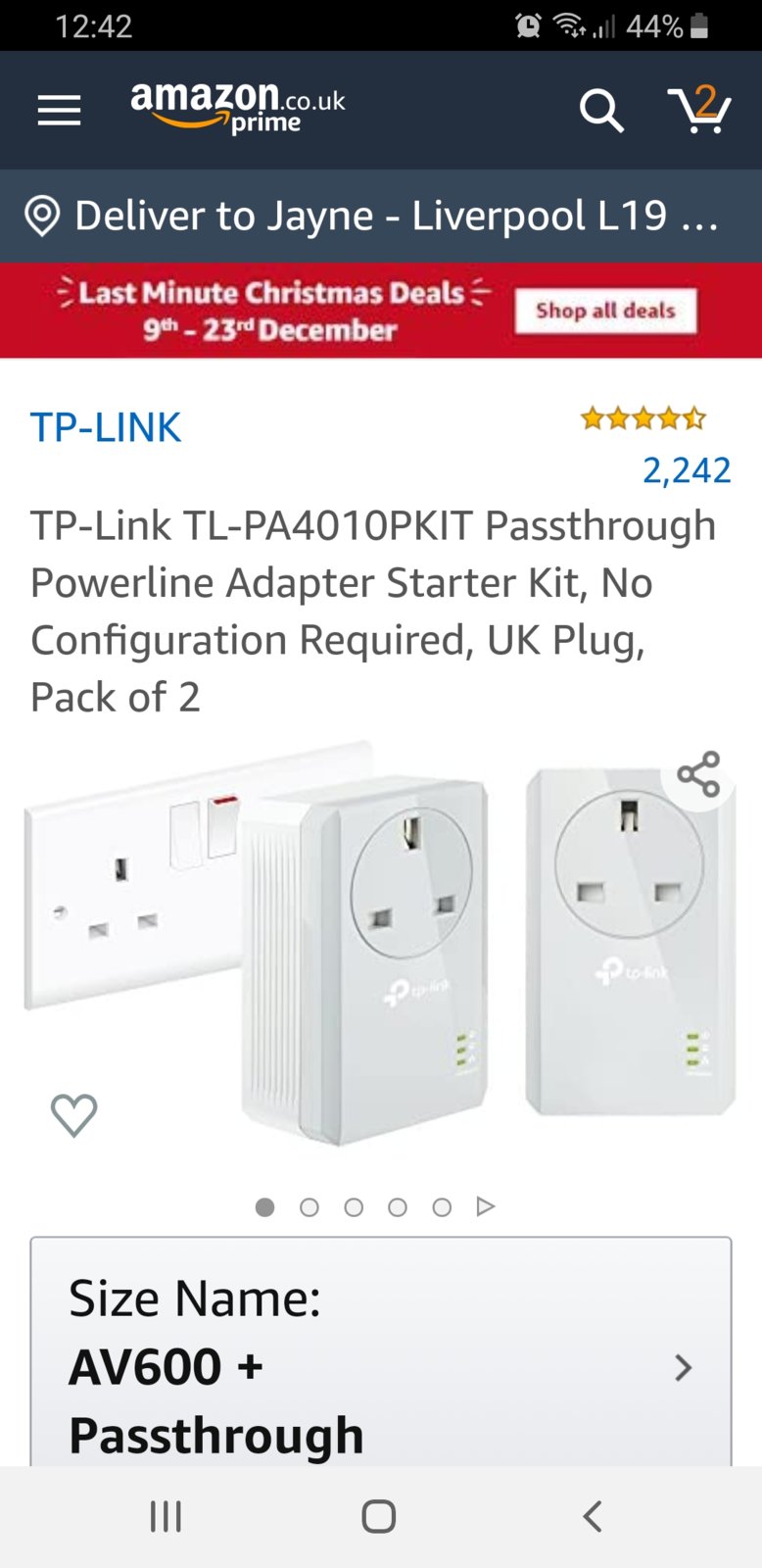
Task: Open the shopping cart
Action: [x=699, y=109]
